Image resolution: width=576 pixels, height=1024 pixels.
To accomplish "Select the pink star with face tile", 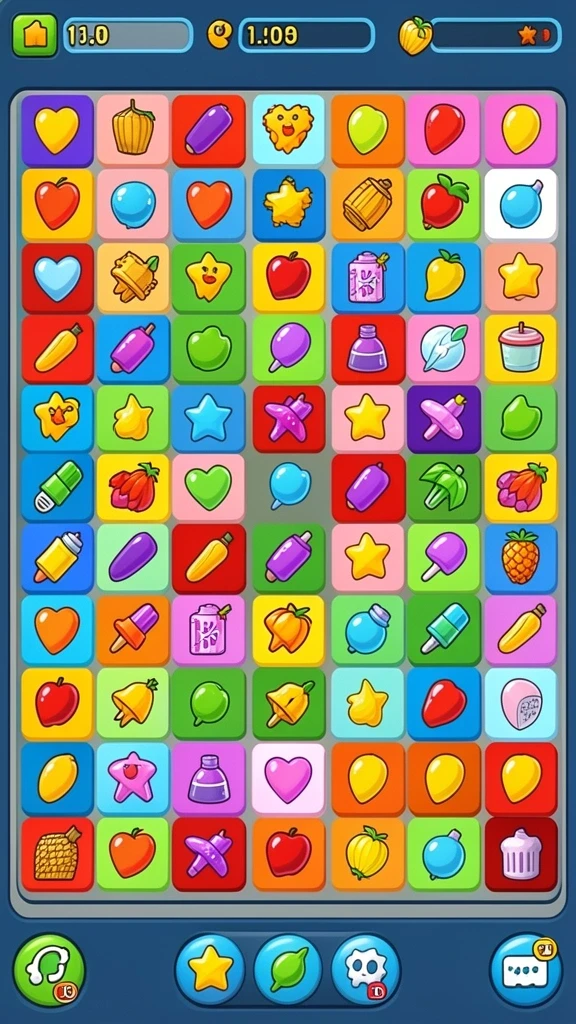I will click(133, 778).
